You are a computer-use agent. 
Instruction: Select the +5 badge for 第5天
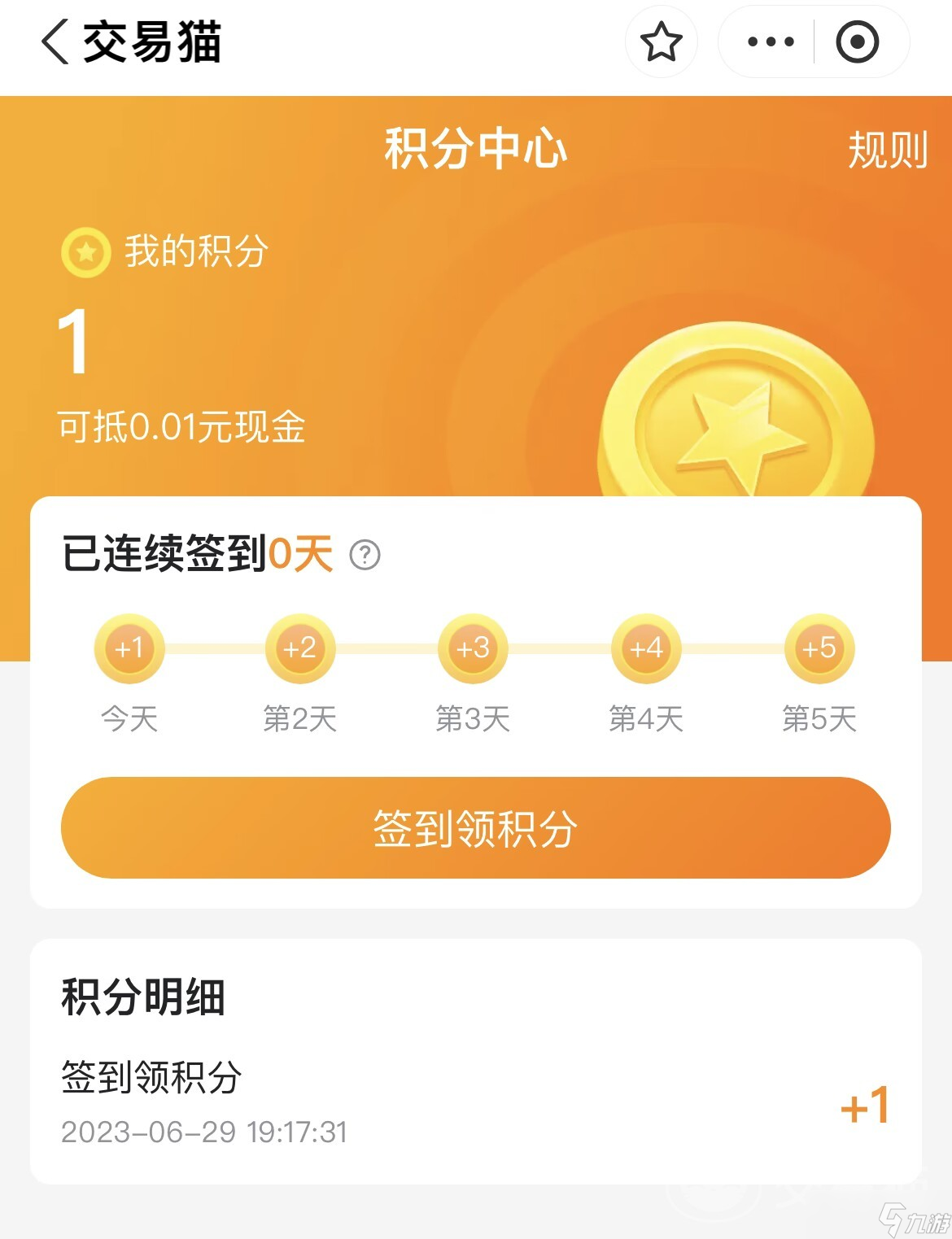tap(818, 648)
